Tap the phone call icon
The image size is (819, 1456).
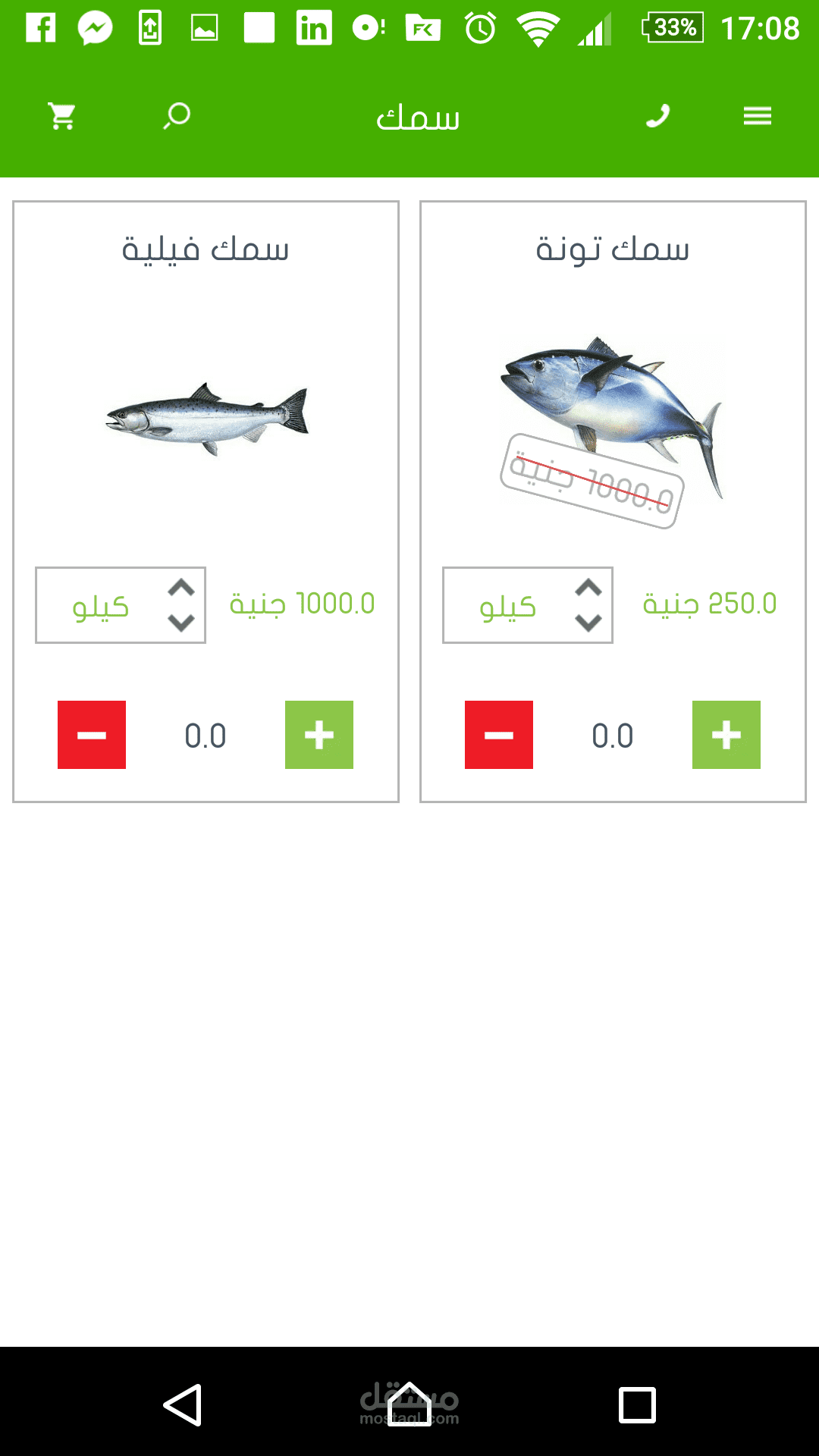[657, 116]
